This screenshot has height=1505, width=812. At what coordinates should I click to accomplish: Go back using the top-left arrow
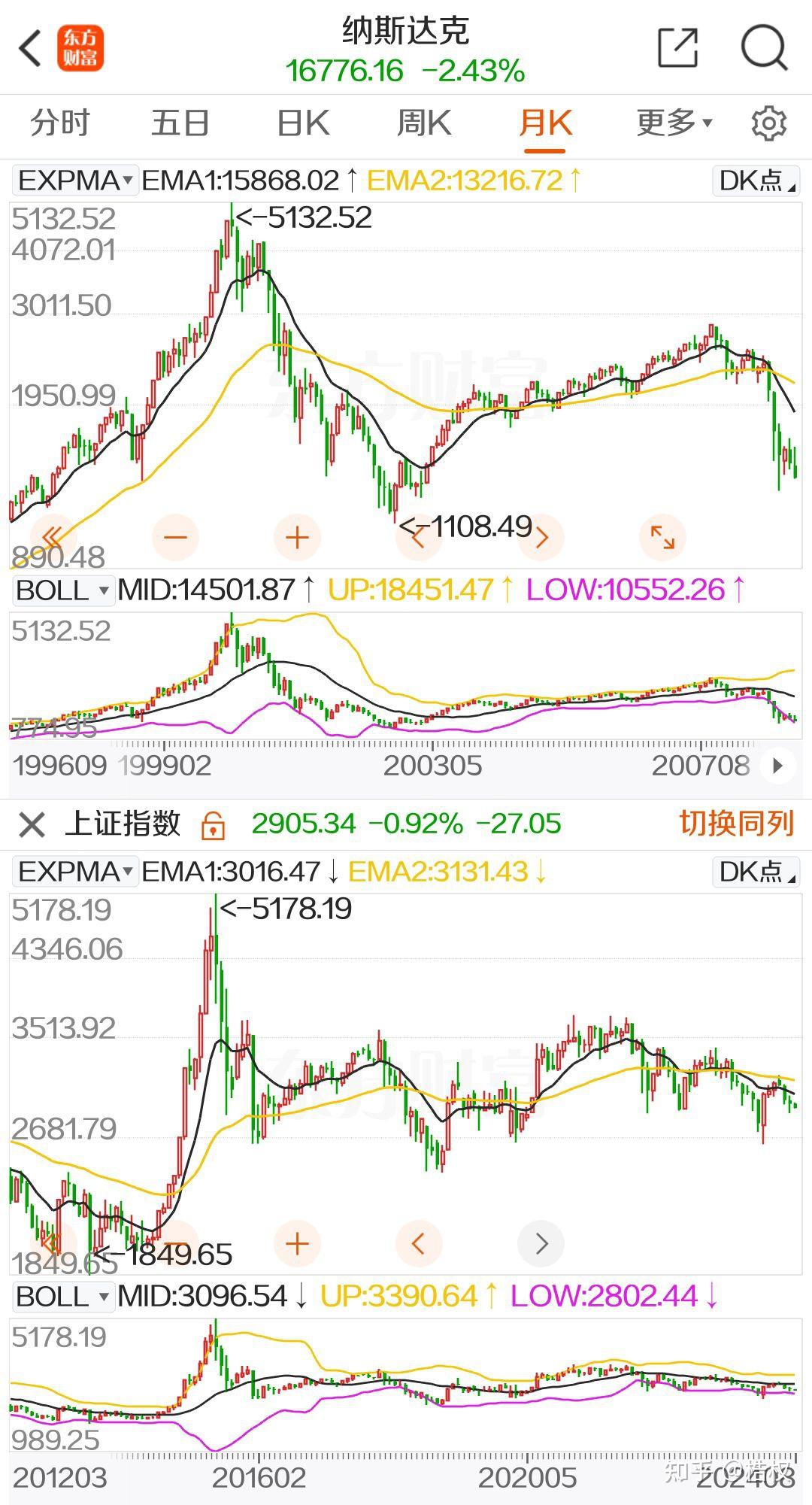[x=30, y=49]
